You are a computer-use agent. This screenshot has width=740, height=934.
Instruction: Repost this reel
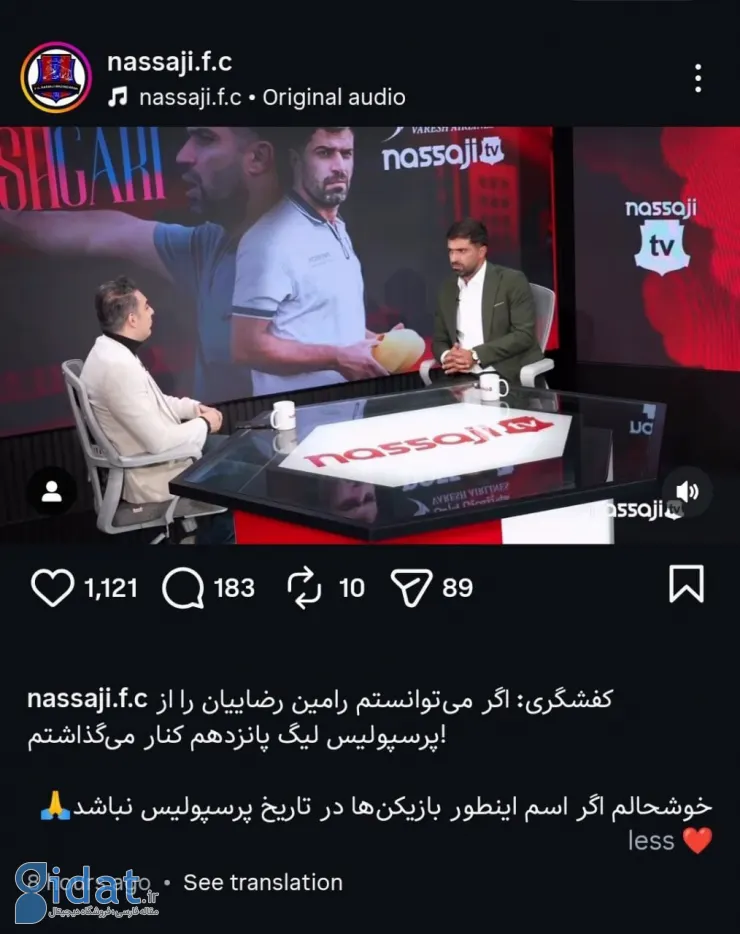(304, 587)
